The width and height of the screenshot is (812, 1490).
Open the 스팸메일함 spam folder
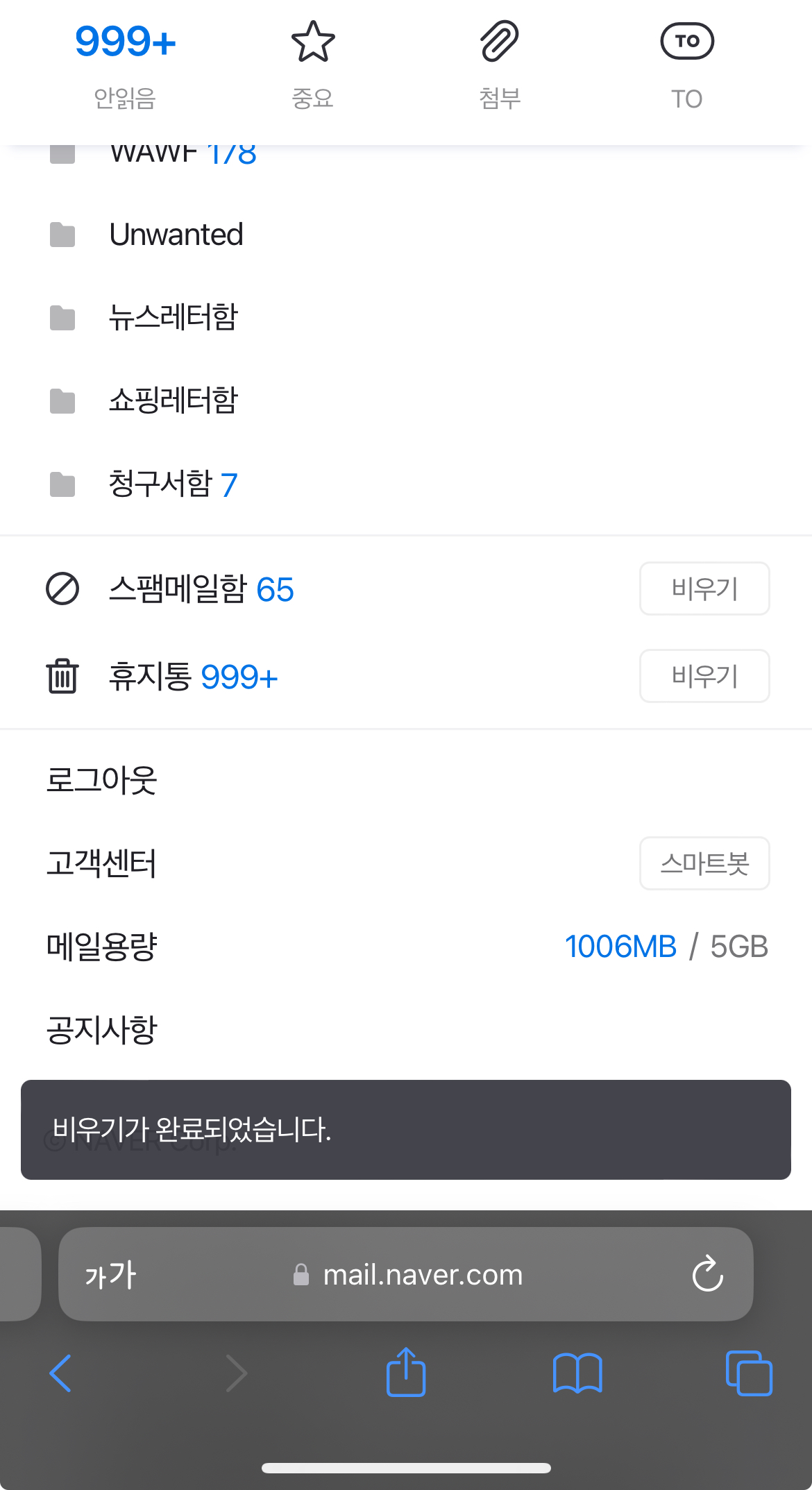(179, 590)
